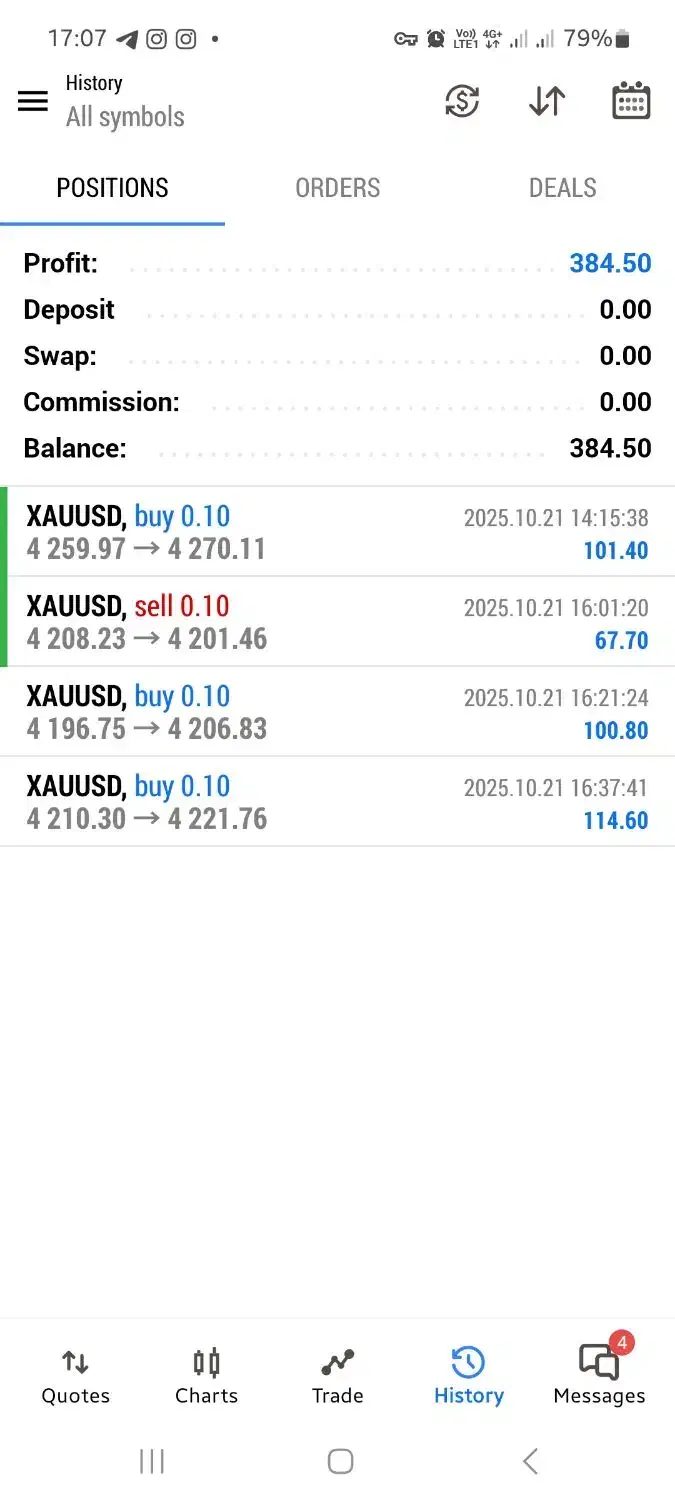675x1500 pixels.
Task: Open the calendar date range picker
Action: click(x=631, y=101)
